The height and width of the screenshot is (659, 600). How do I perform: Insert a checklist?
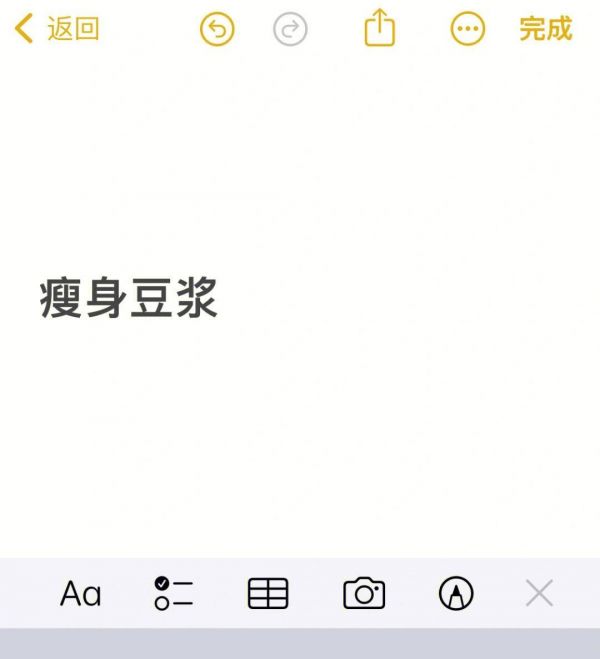pyautogui.click(x=173, y=593)
